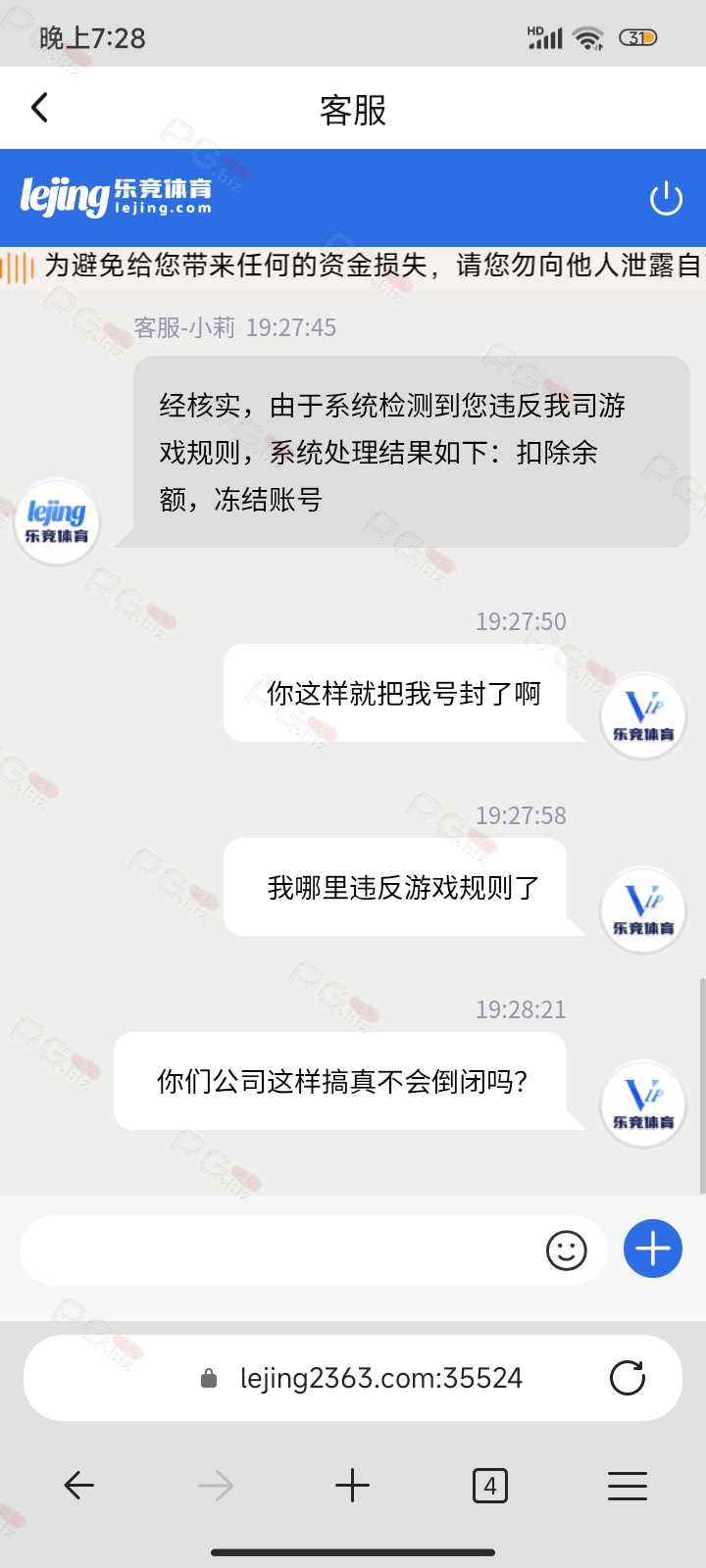706x1568 pixels.
Task: Focus the chat message input field
Action: click(279, 1249)
